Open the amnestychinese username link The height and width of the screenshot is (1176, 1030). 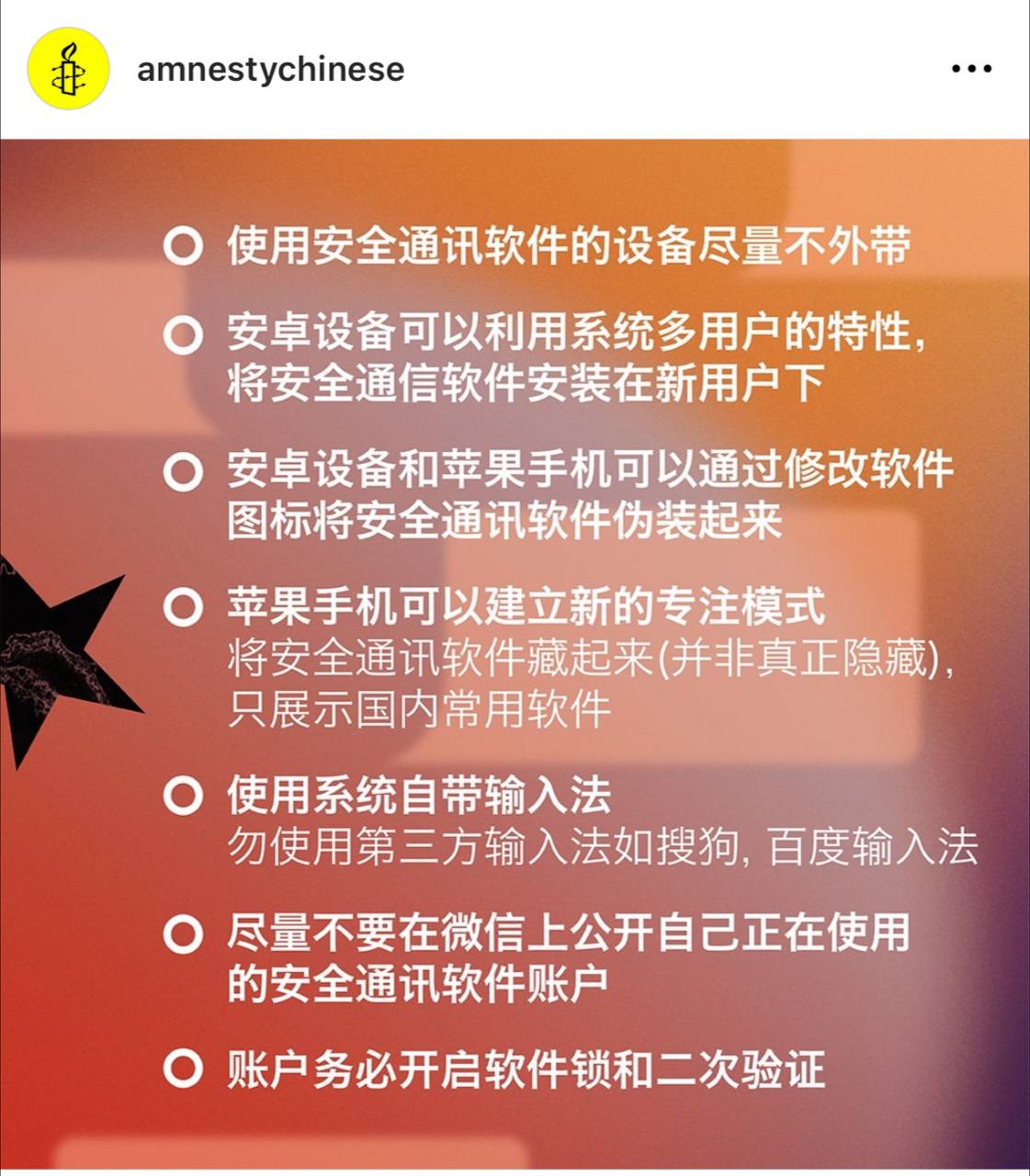point(270,69)
